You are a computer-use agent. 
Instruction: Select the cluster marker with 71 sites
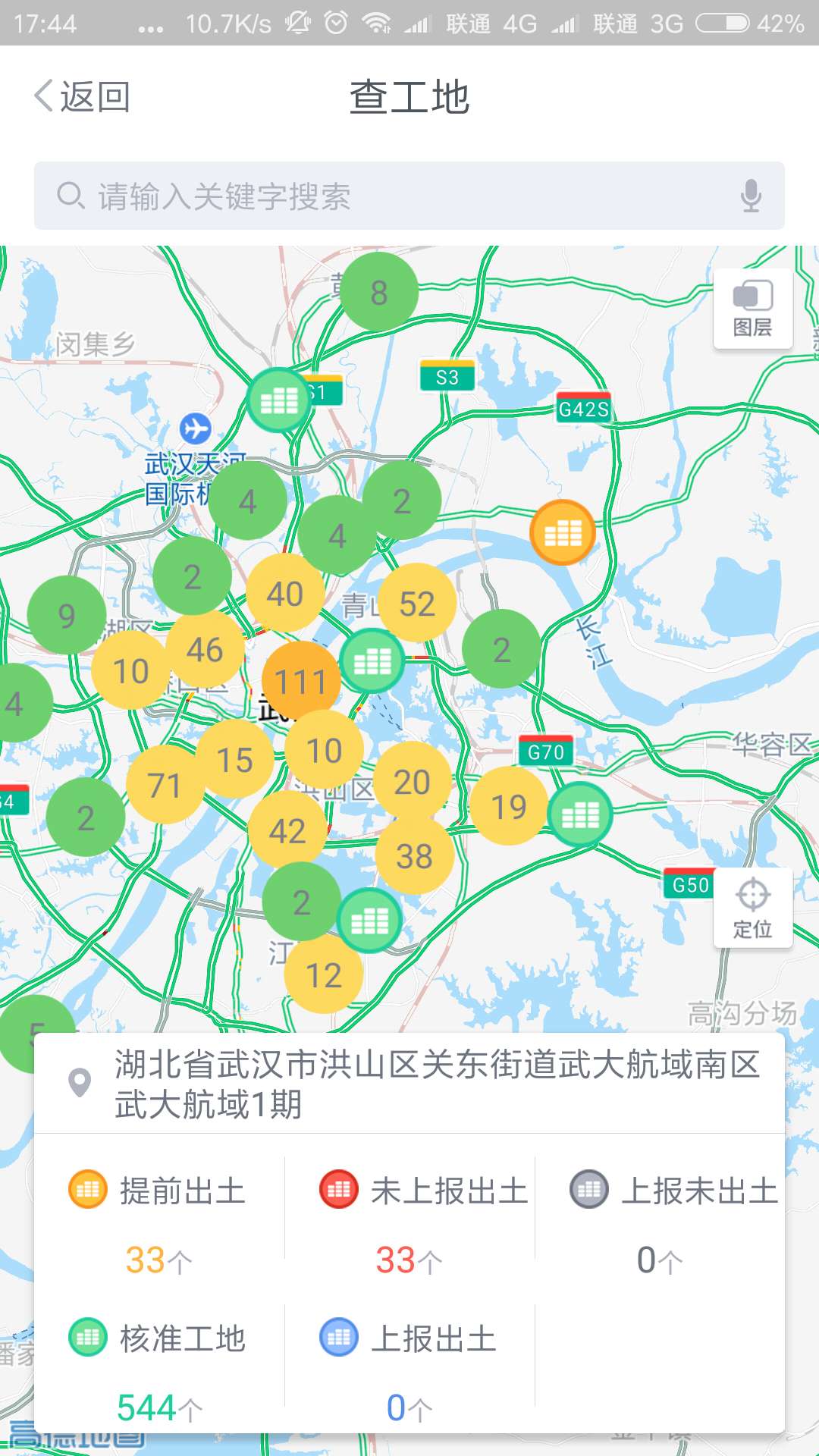[165, 785]
